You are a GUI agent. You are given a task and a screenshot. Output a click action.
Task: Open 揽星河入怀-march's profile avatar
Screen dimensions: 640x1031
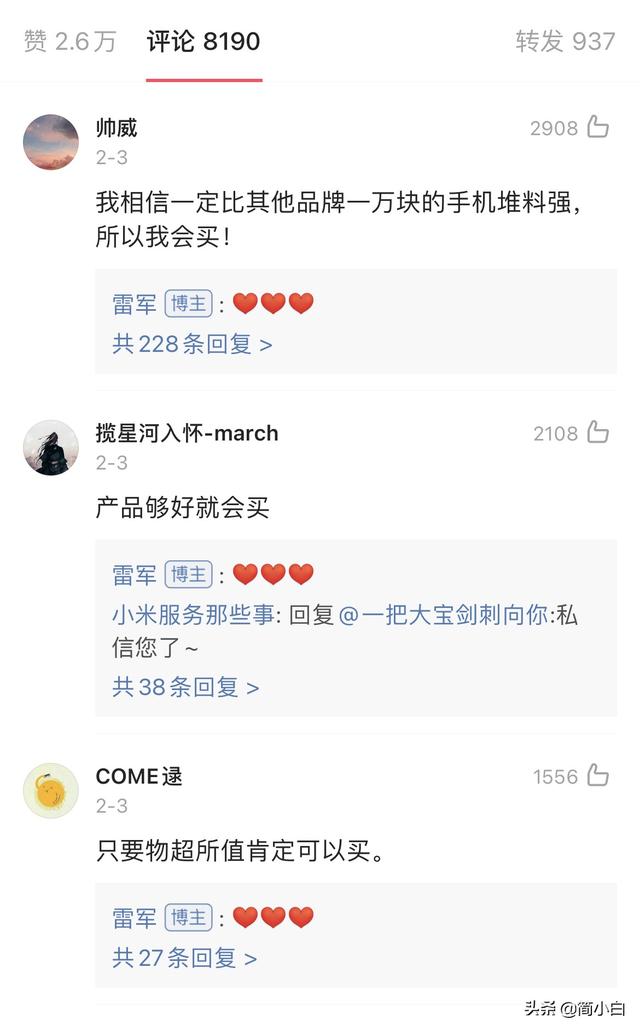pyautogui.click(x=51, y=447)
